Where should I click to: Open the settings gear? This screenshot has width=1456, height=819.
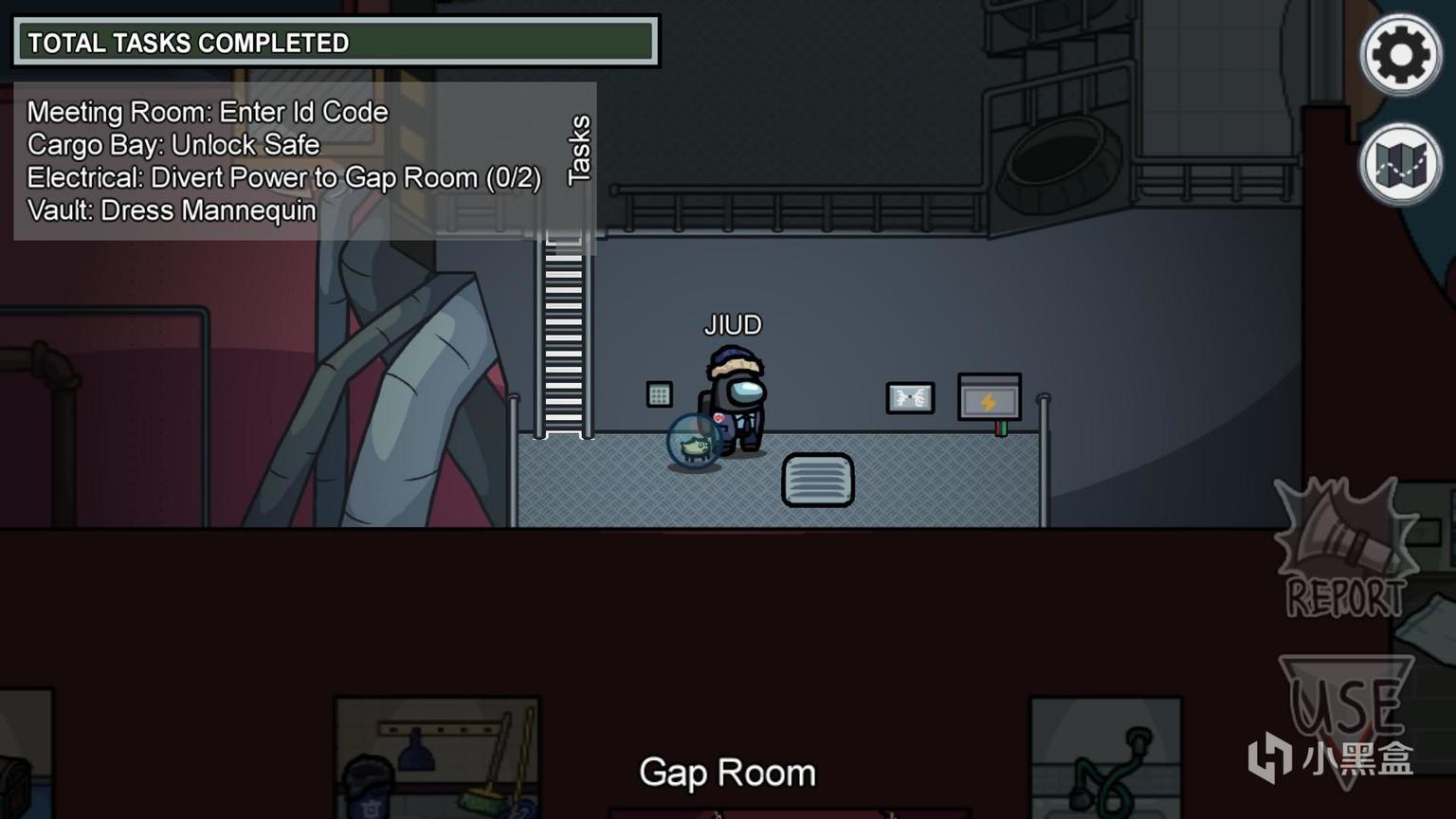coord(1400,55)
